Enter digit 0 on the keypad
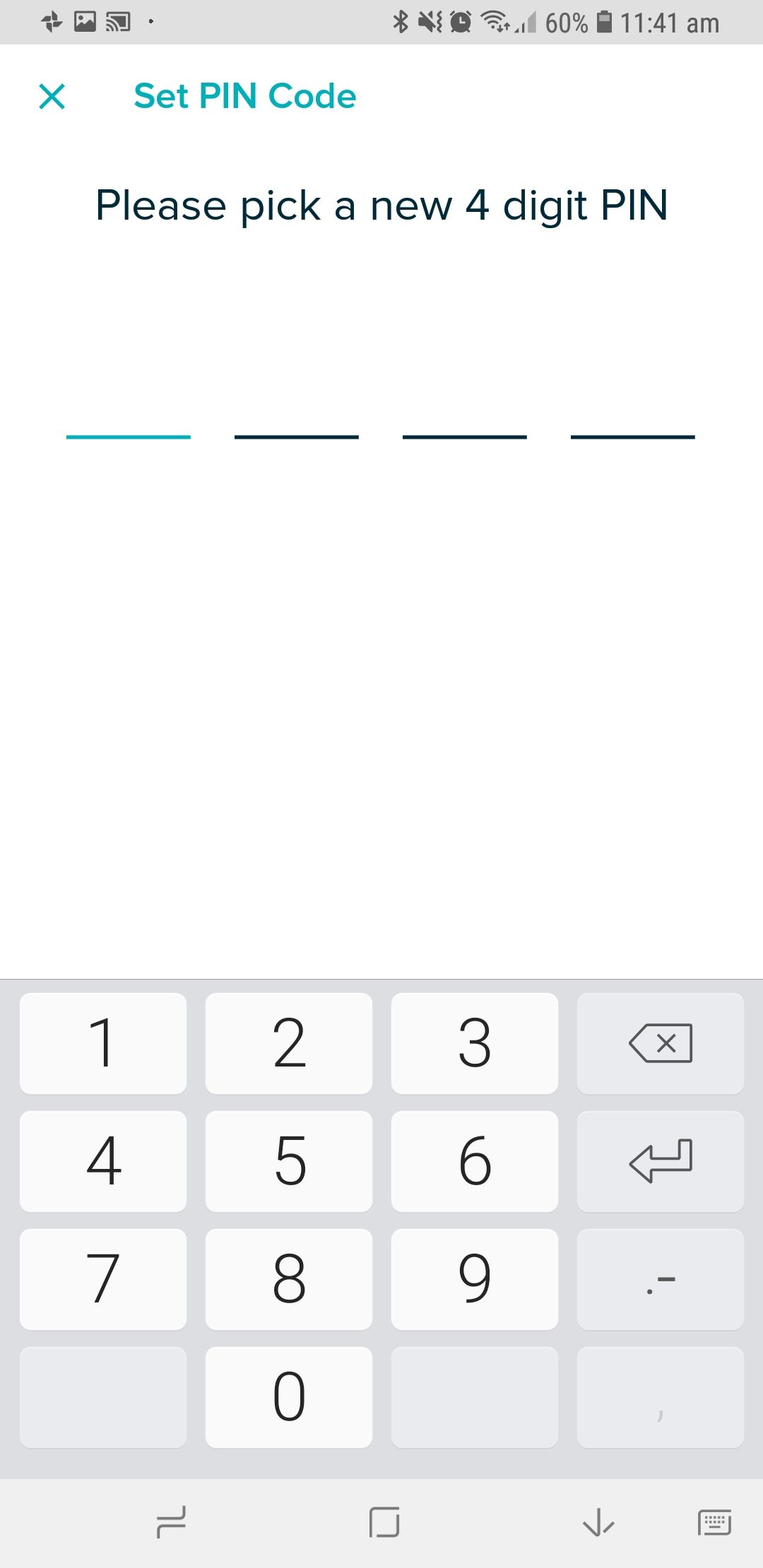Image resolution: width=763 pixels, height=1568 pixels. click(x=288, y=1397)
